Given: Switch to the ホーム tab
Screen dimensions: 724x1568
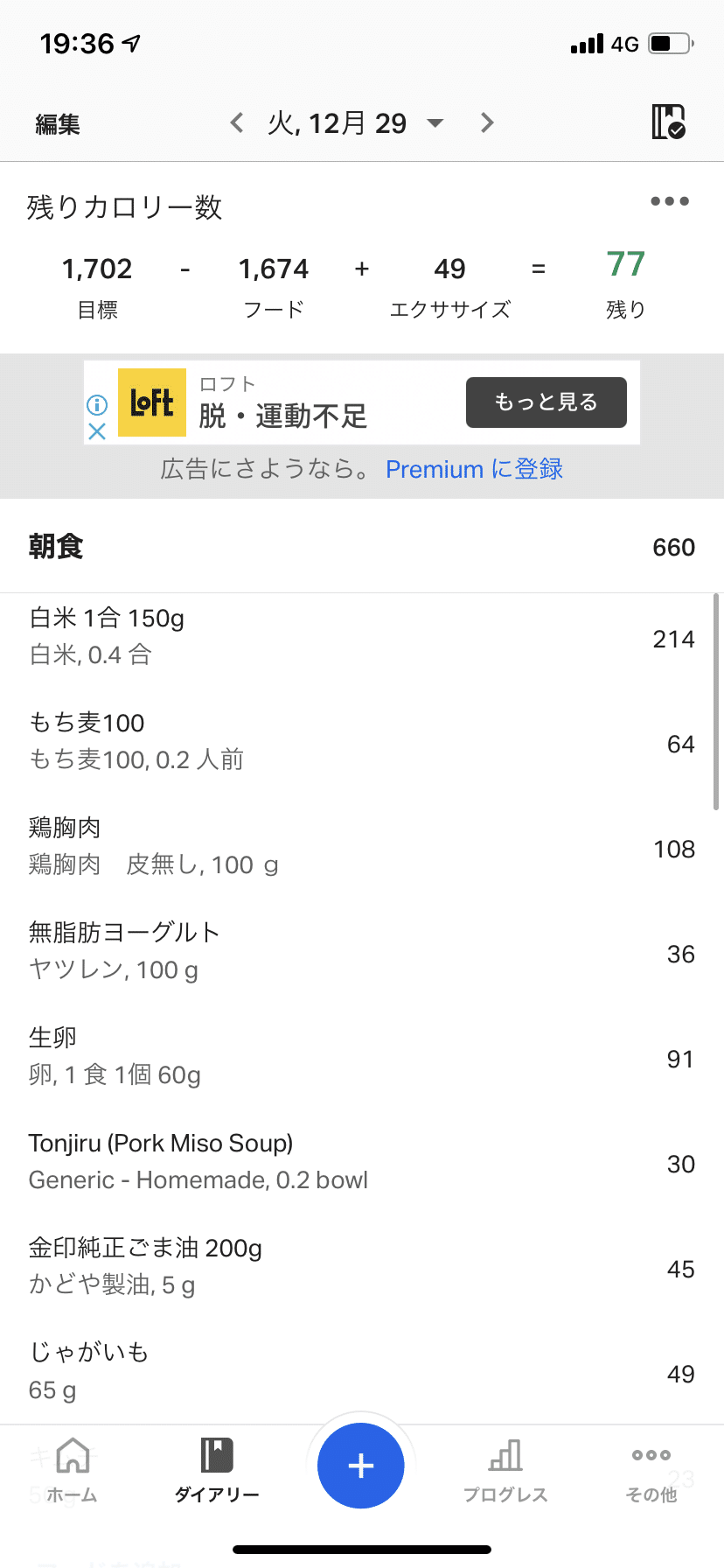Looking at the screenshot, I should click(x=72, y=1470).
